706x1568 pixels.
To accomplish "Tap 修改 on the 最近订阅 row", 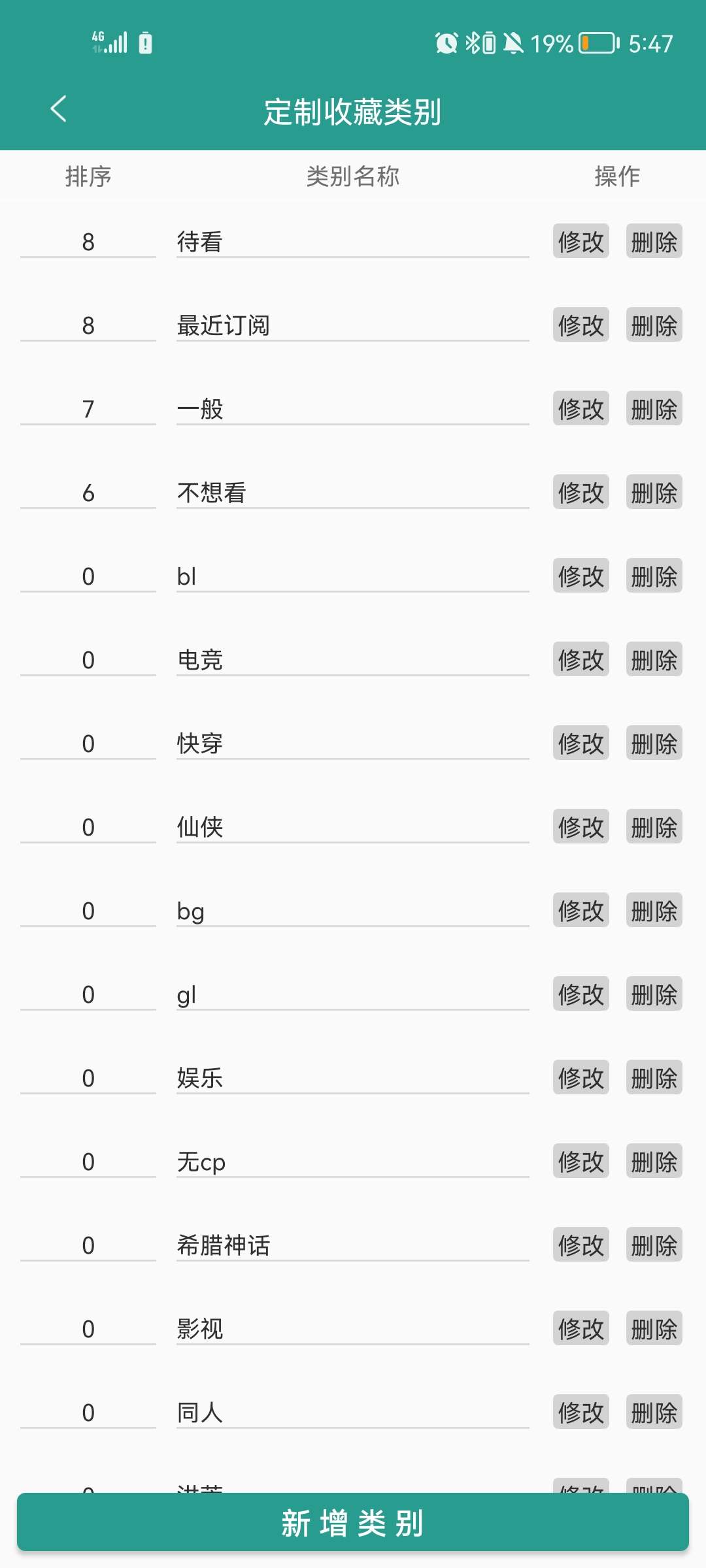I will click(x=580, y=325).
